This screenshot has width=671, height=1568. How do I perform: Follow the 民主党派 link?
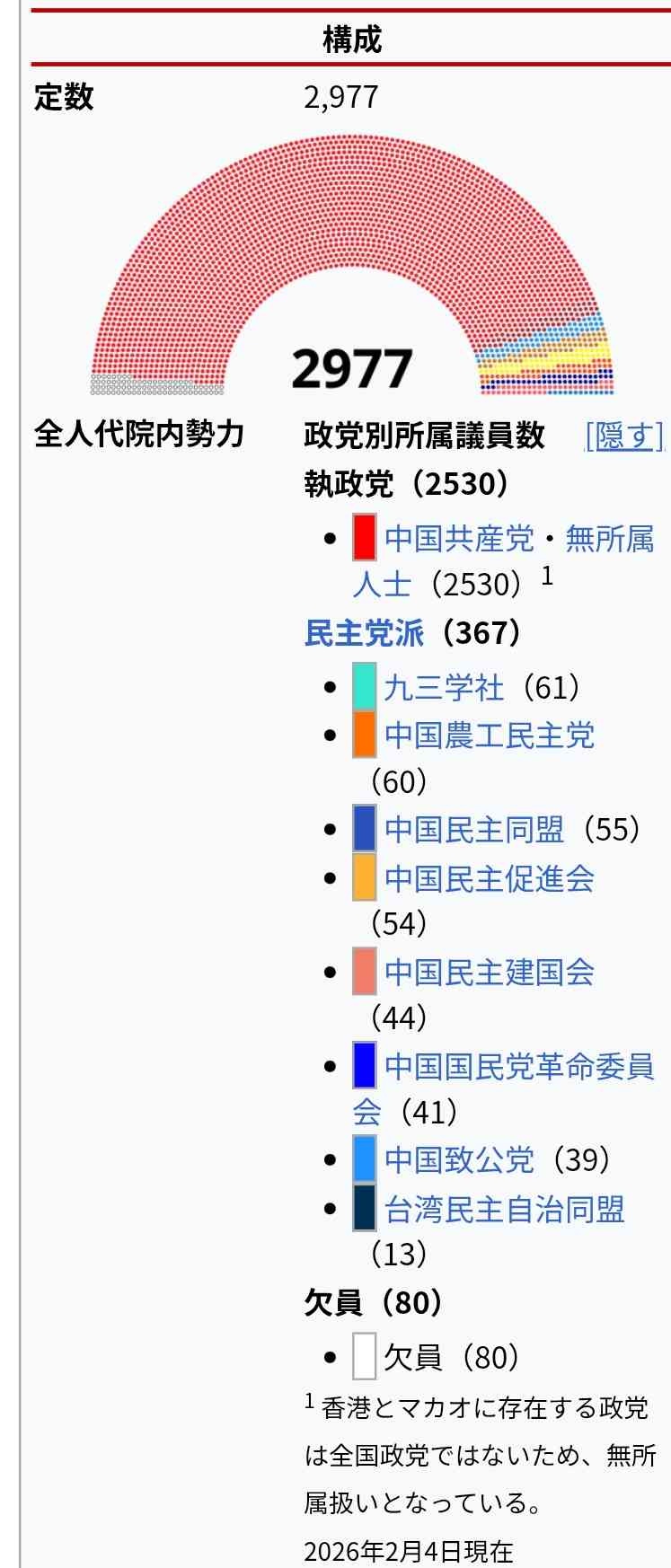364,633
